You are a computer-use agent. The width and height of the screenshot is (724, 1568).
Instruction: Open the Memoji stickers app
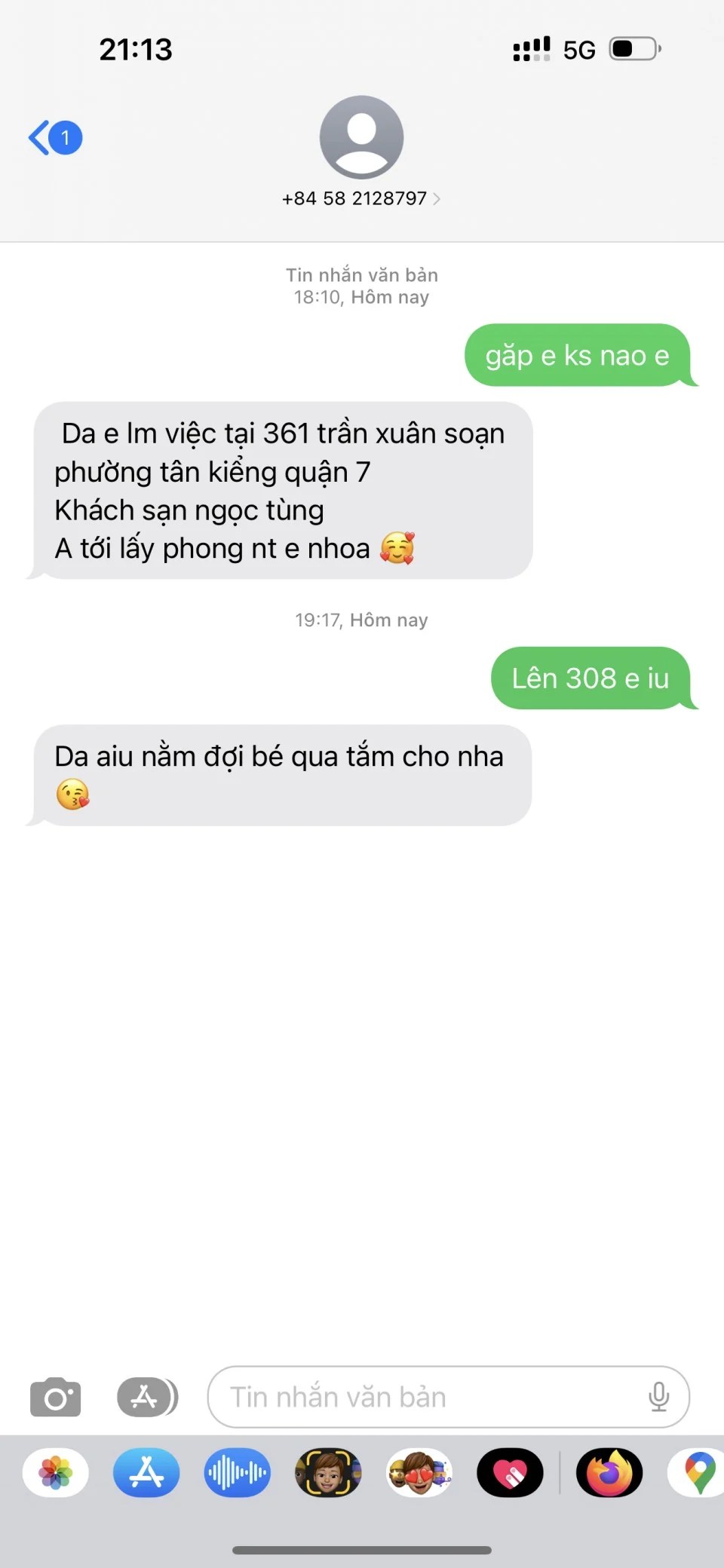419,1472
